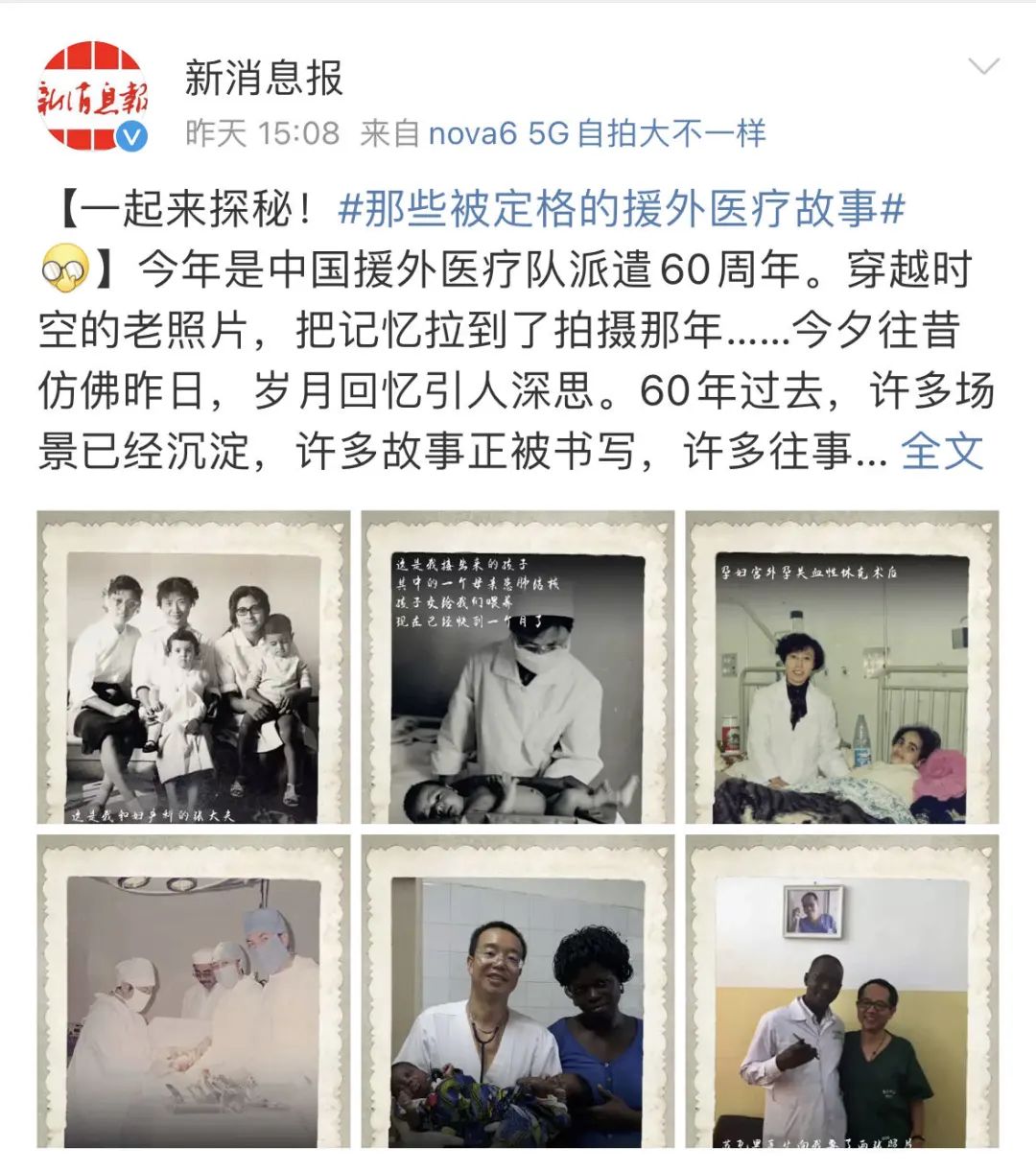The height and width of the screenshot is (1171, 1036).
Task: View the photo of masked nurse with baby
Action: pos(517,667)
